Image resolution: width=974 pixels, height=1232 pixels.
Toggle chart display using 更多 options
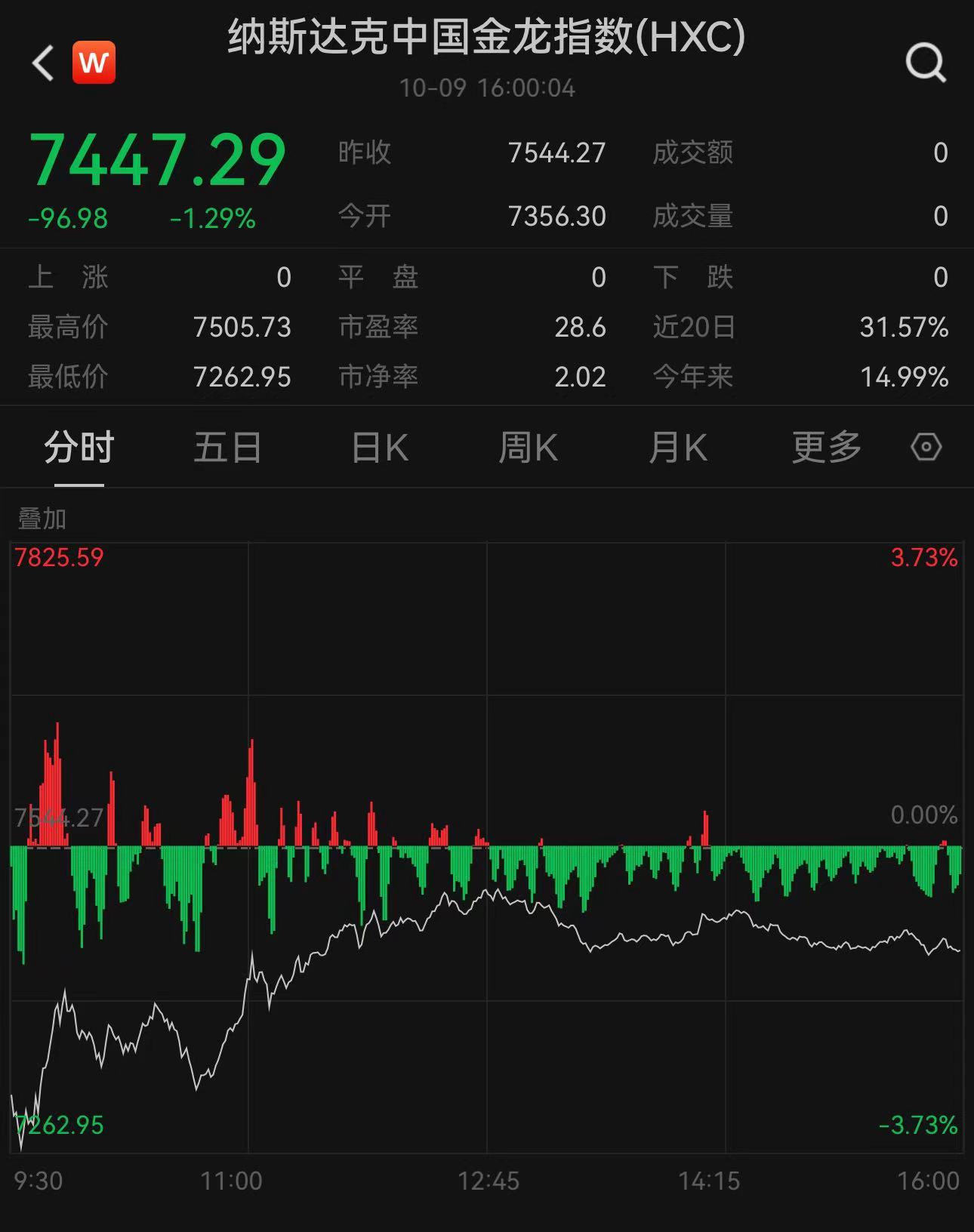pyautogui.click(x=825, y=447)
